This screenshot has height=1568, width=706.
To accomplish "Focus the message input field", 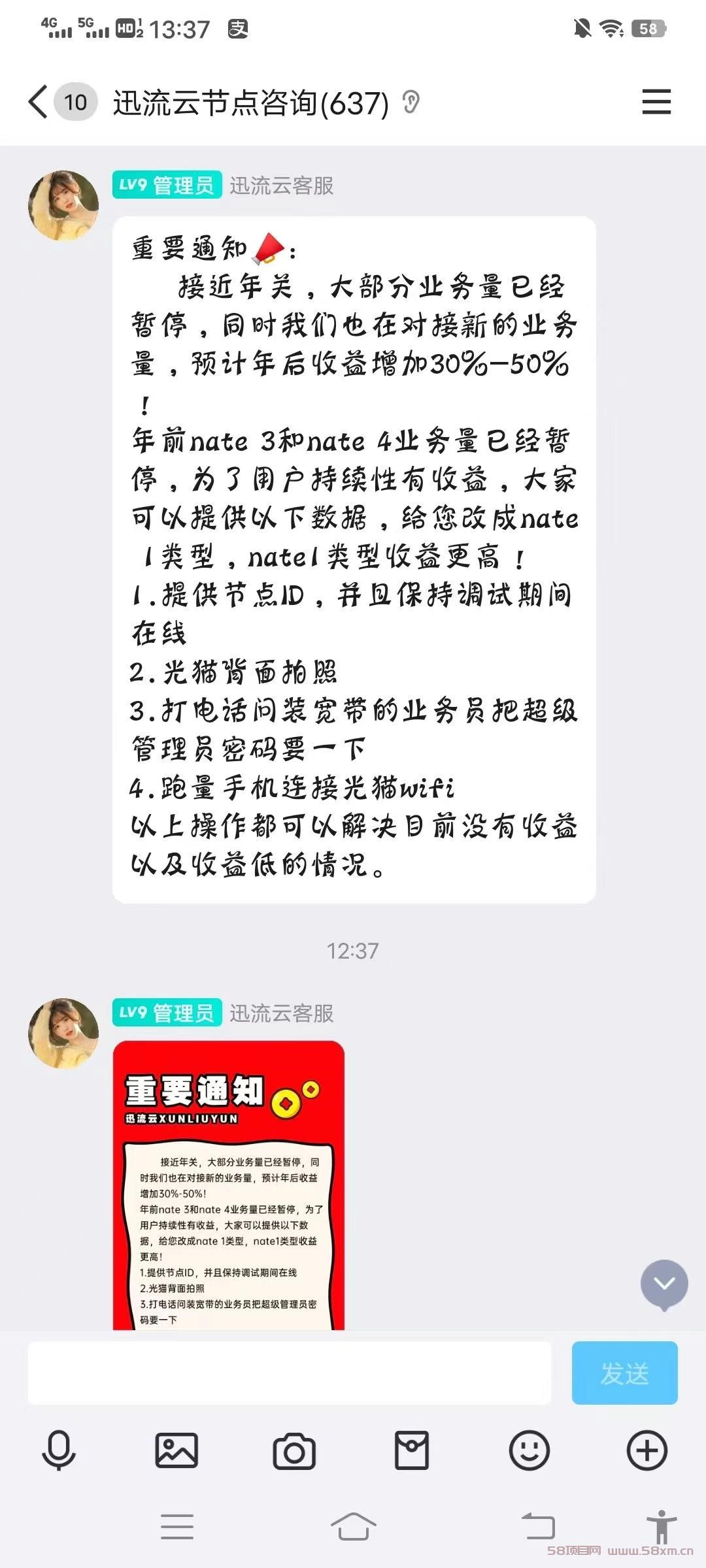I will pyautogui.click(x=290, y=1373).
